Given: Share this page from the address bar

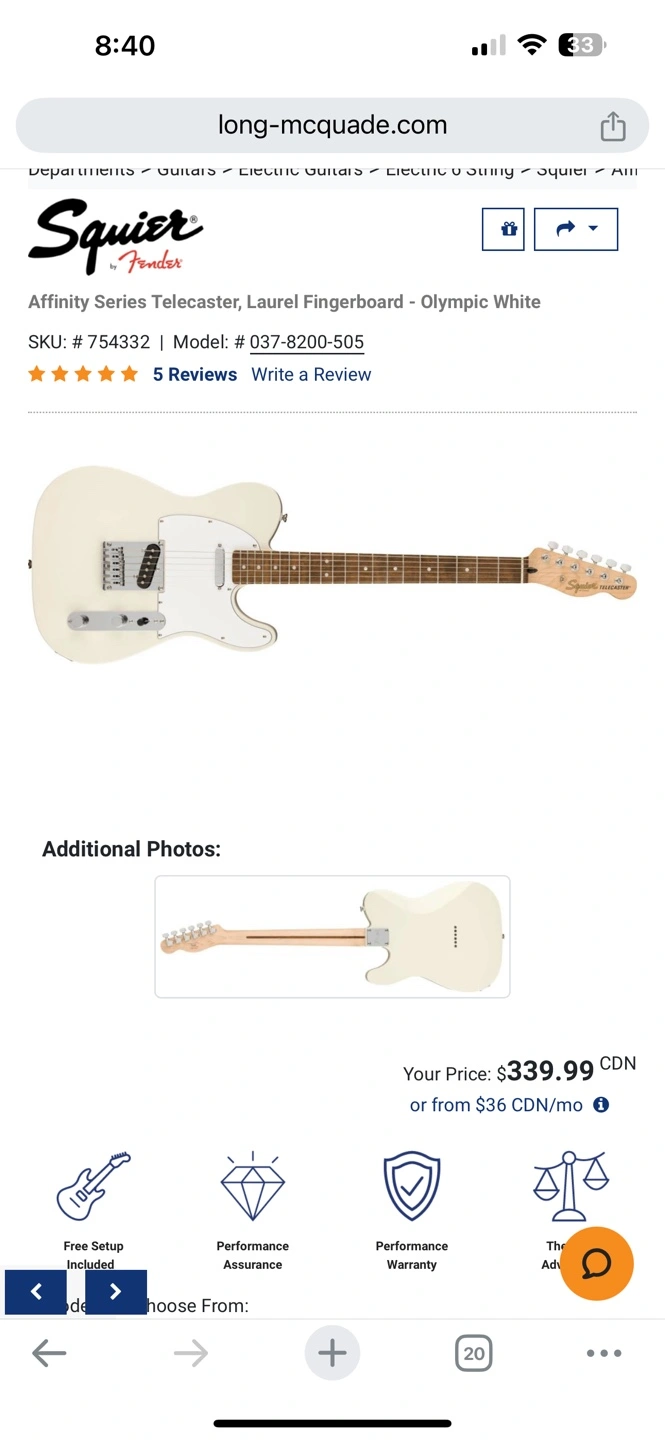Looking at the screenshot, I should [613, 126].
